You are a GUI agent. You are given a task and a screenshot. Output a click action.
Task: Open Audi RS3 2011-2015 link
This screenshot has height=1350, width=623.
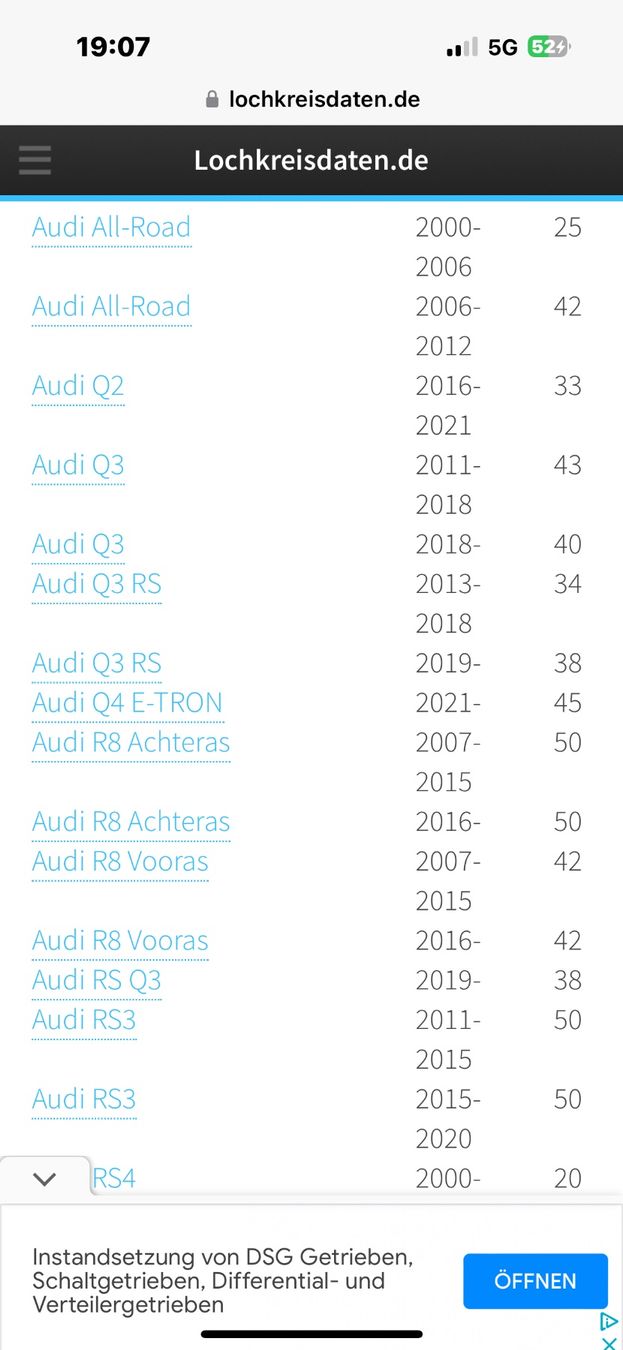pyautogui.click(x=84, y=1020)
